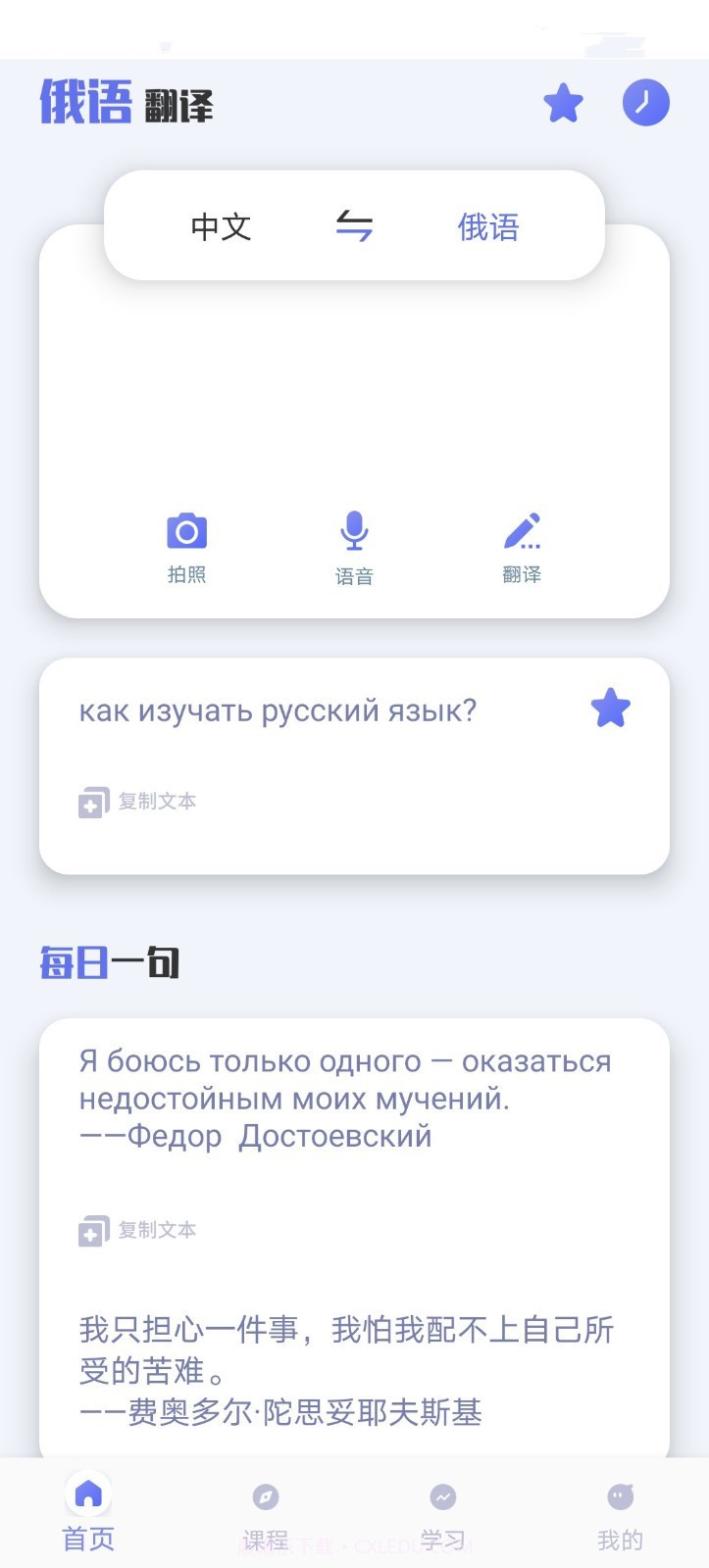Tap the copy icon below the Russian result
The image size is (709, 1568).
coord(93,802)
